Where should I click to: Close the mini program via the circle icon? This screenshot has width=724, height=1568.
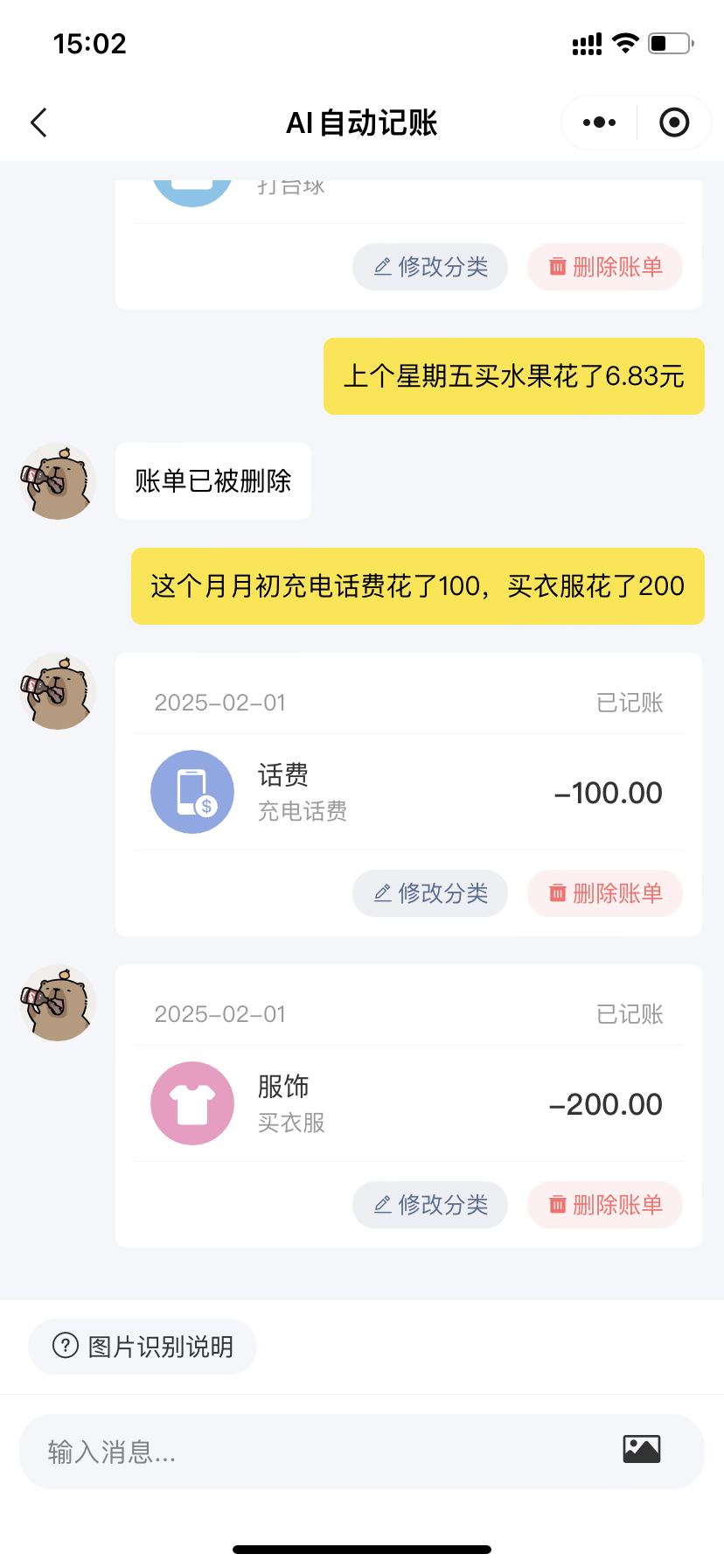673,122
